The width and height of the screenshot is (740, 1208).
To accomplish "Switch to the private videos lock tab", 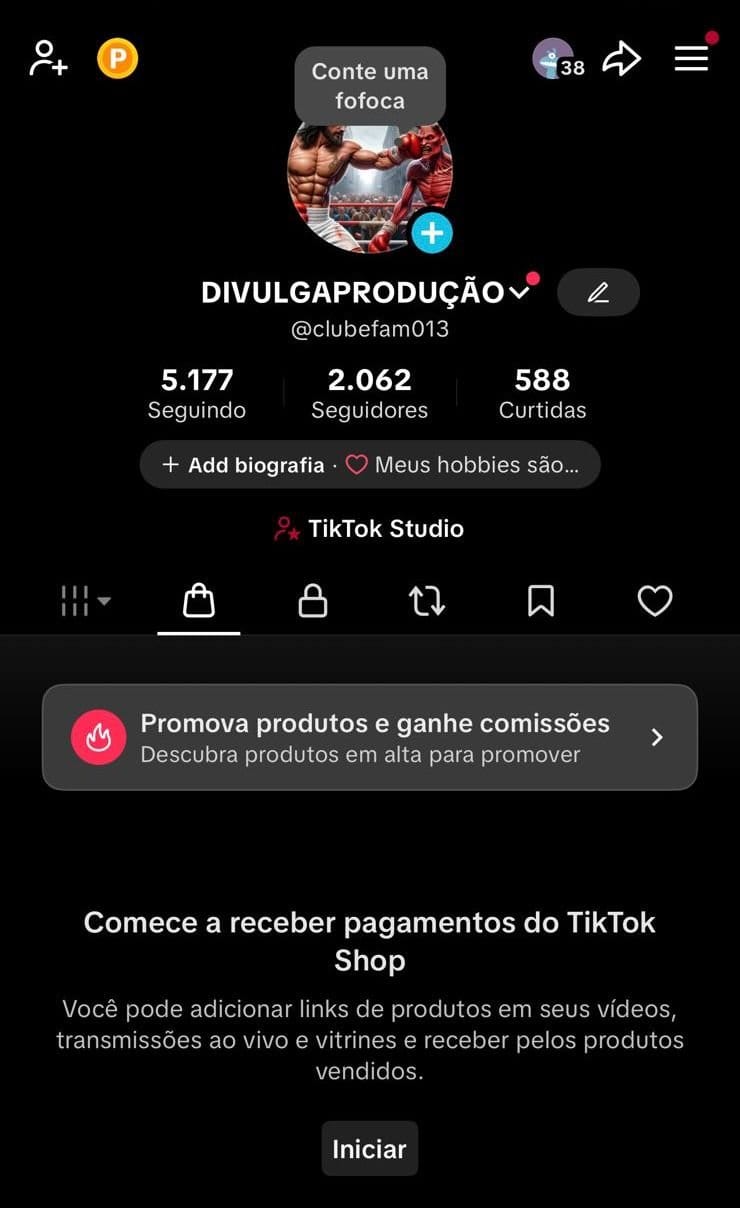I will click(x=313, y=600).
